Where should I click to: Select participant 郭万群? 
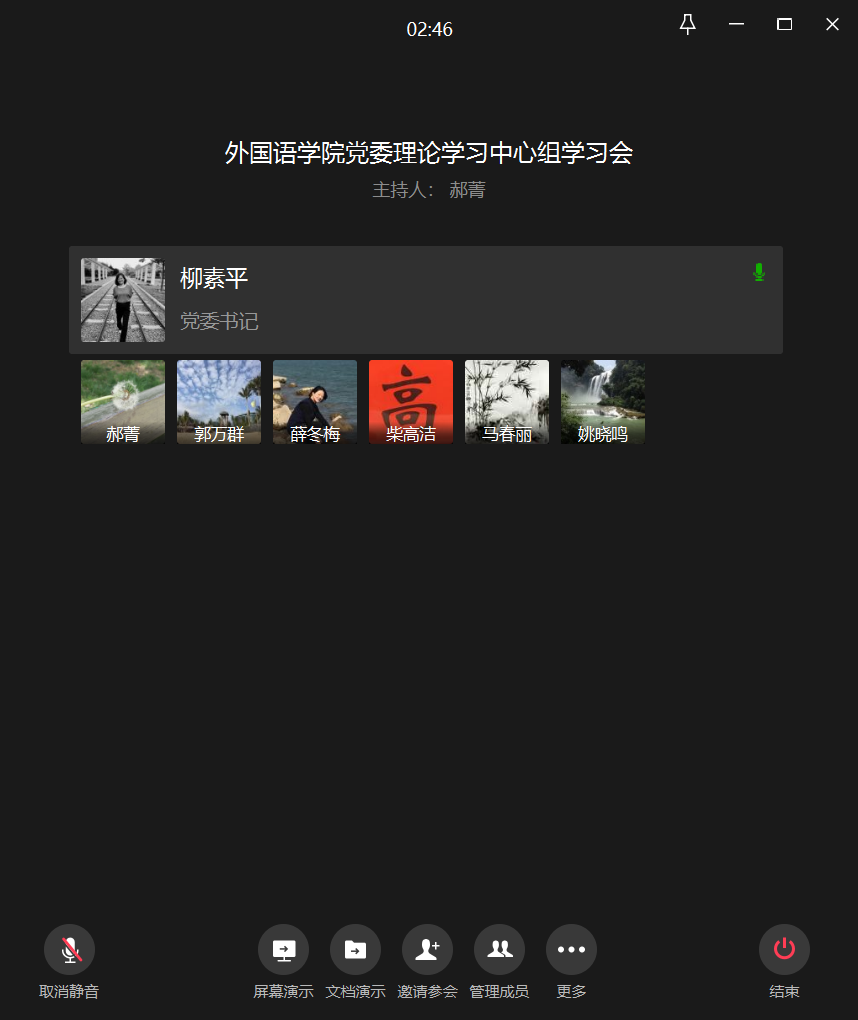(219, 402)
